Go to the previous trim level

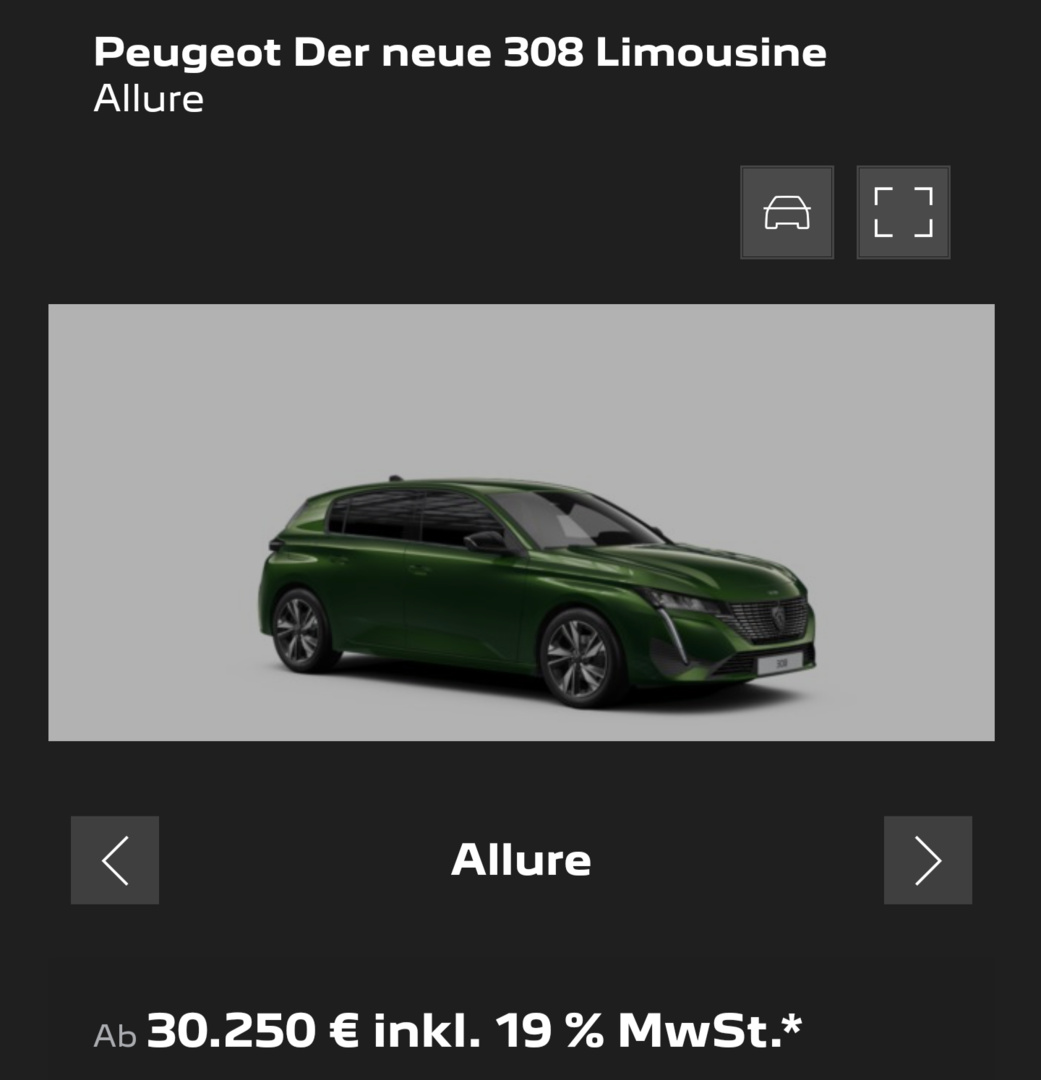pos(115,860)
